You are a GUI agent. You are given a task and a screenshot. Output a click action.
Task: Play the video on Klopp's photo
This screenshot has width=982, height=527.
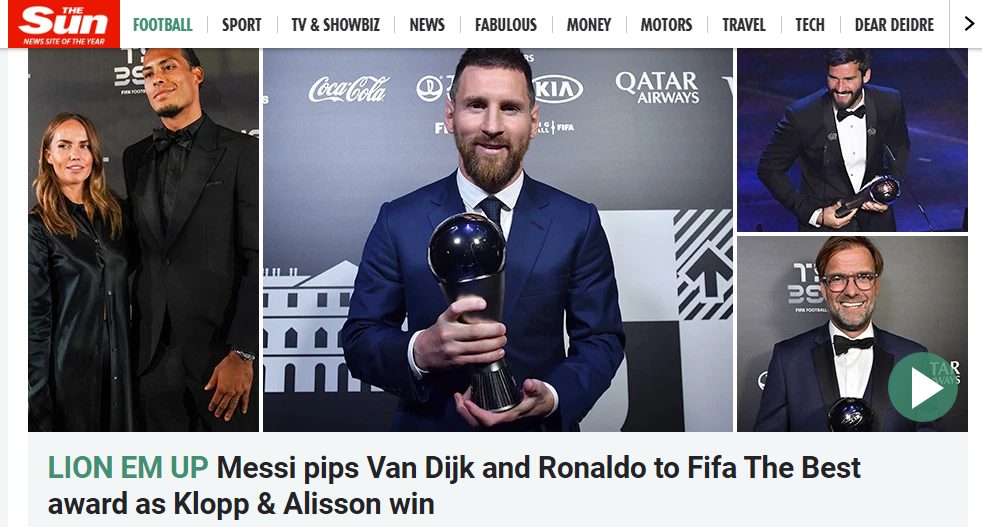click(922, 387)
